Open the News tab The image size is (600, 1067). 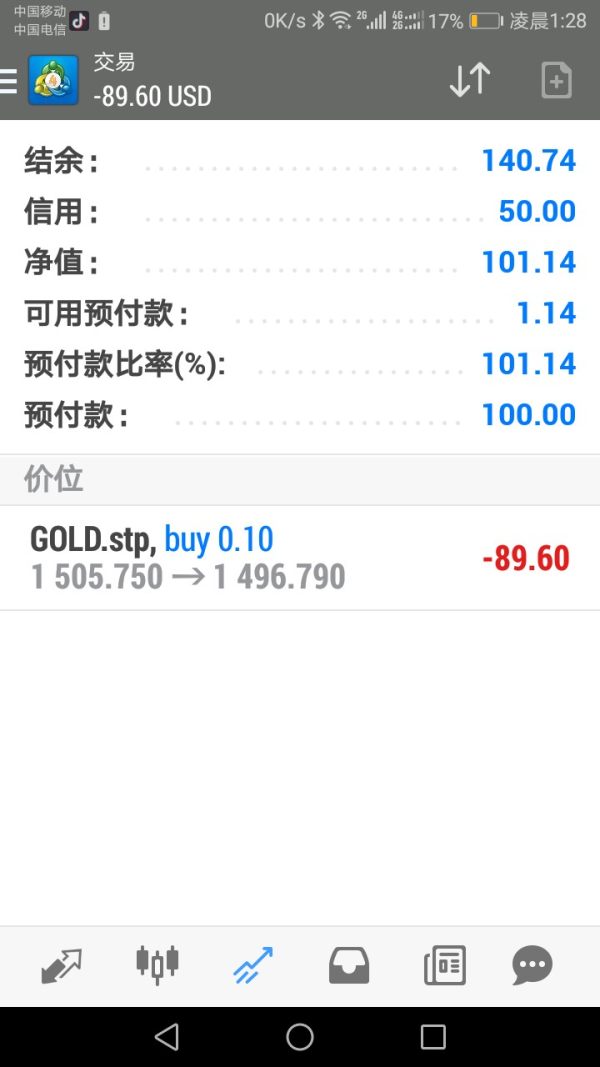[x=444, y=966]
